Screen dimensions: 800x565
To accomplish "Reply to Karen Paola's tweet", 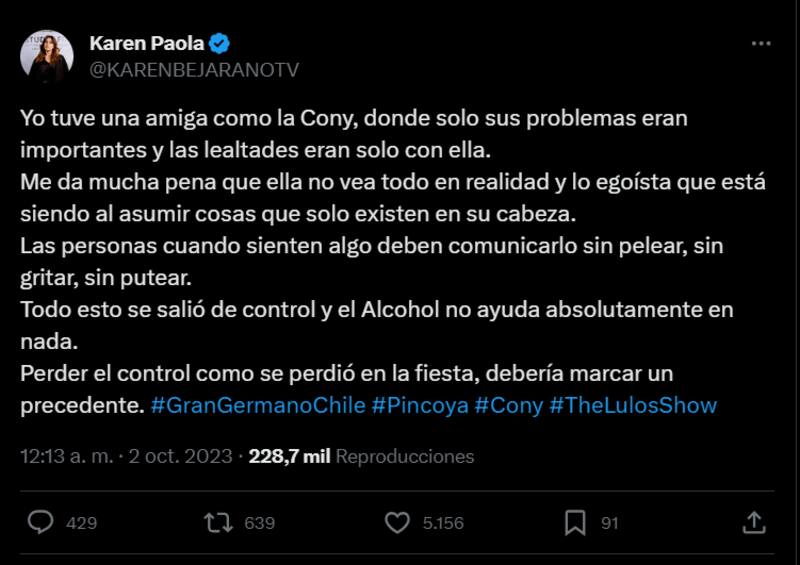I will tap(41, 522).
